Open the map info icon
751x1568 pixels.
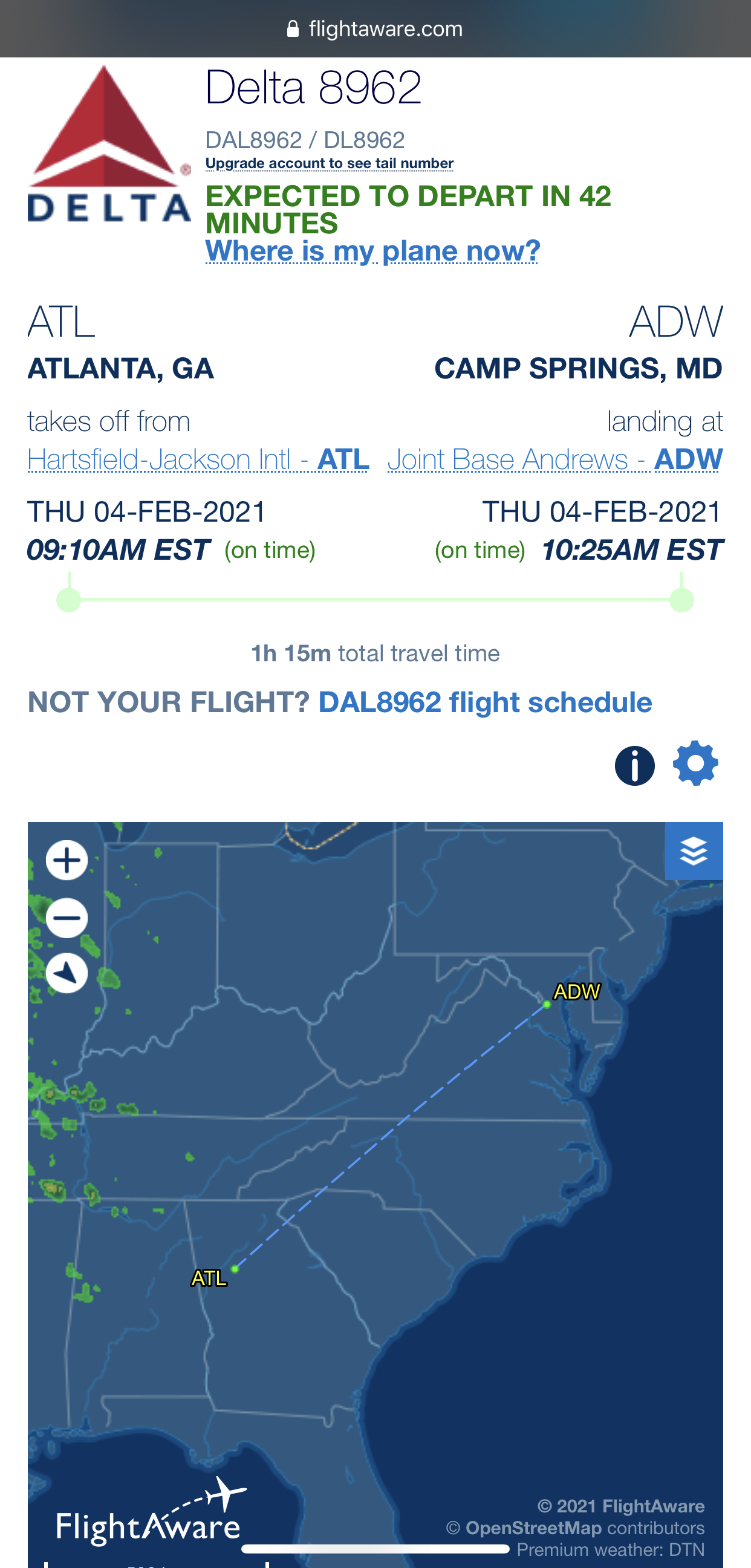click(635, 765)
